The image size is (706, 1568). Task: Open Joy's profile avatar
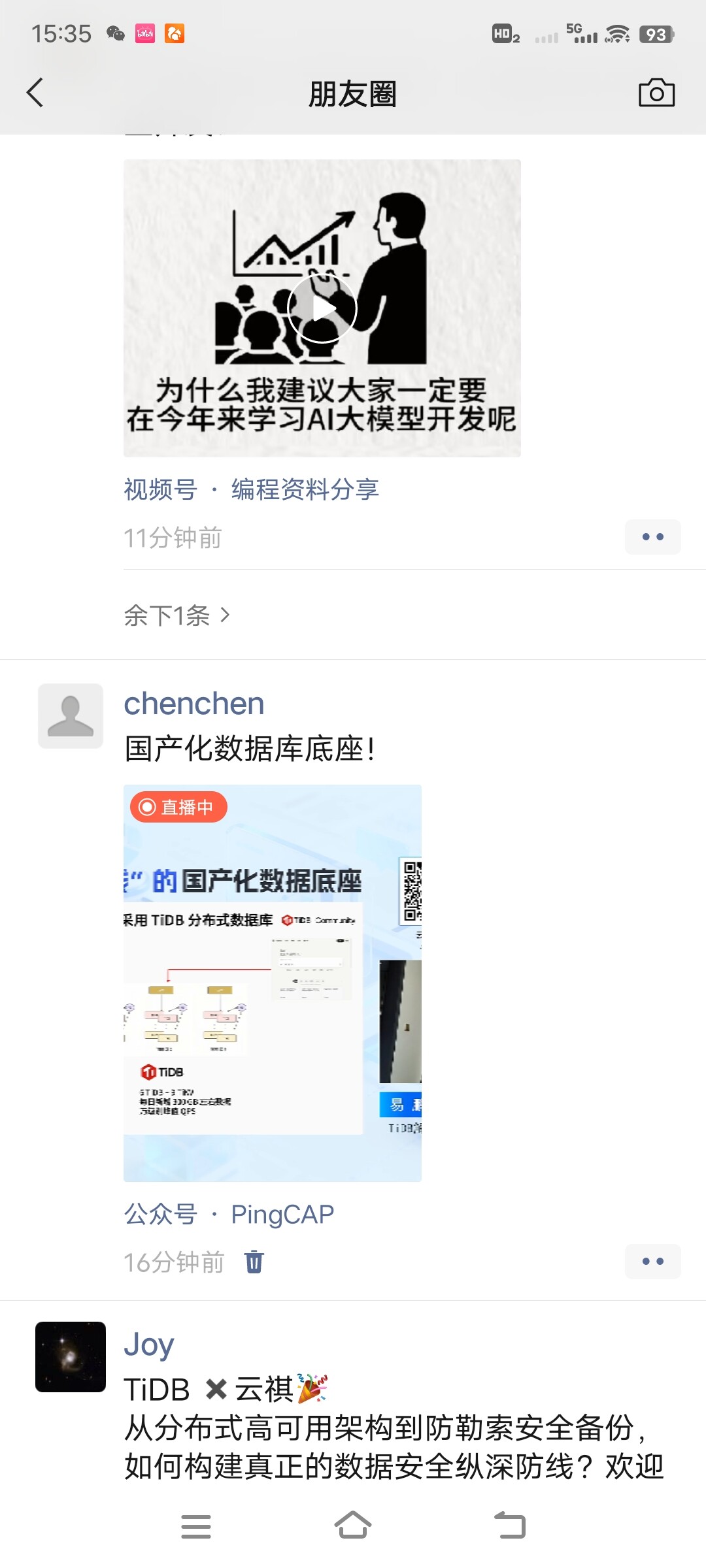pos(71,1357)
